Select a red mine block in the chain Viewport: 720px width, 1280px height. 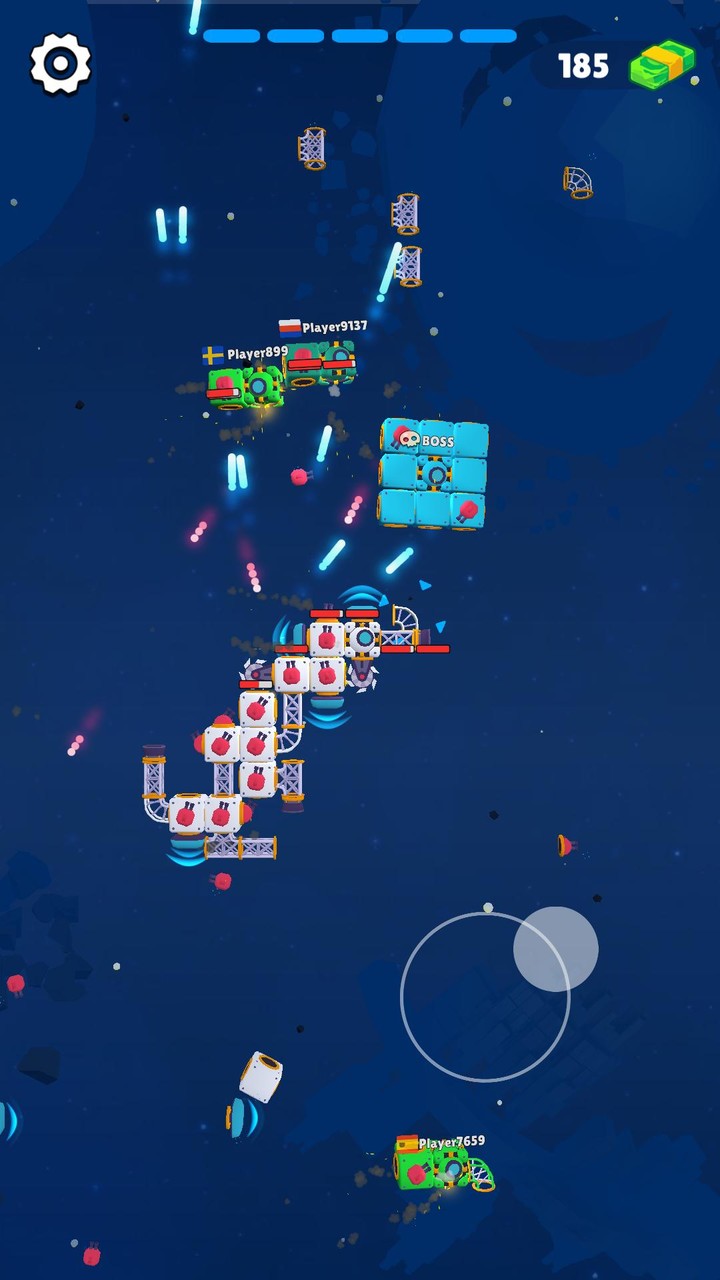tap(258, 744)
